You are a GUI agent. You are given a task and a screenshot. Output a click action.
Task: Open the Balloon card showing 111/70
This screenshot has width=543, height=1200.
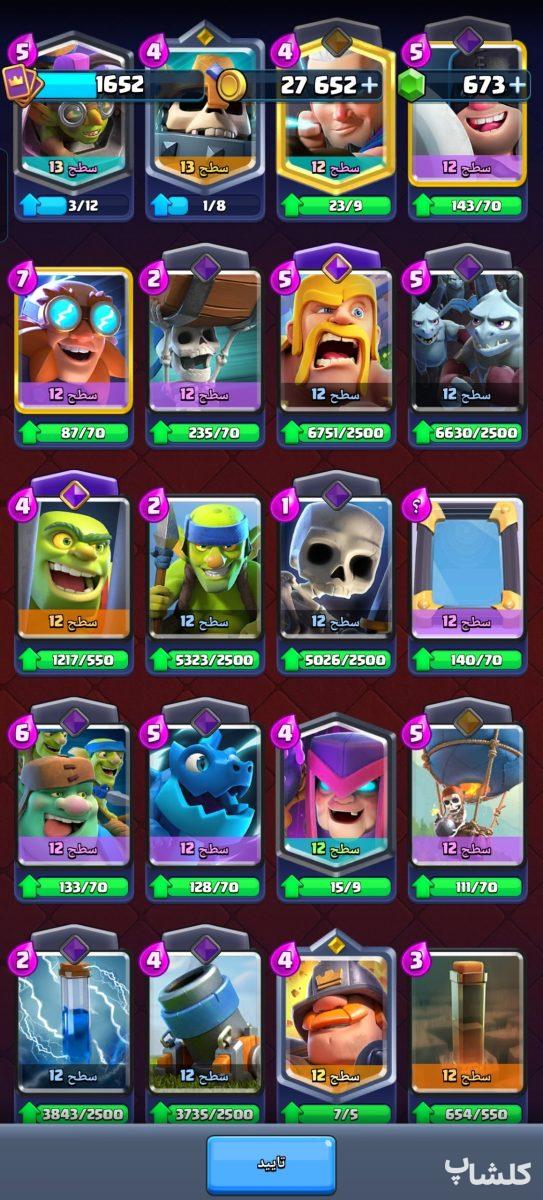point(468,802)
